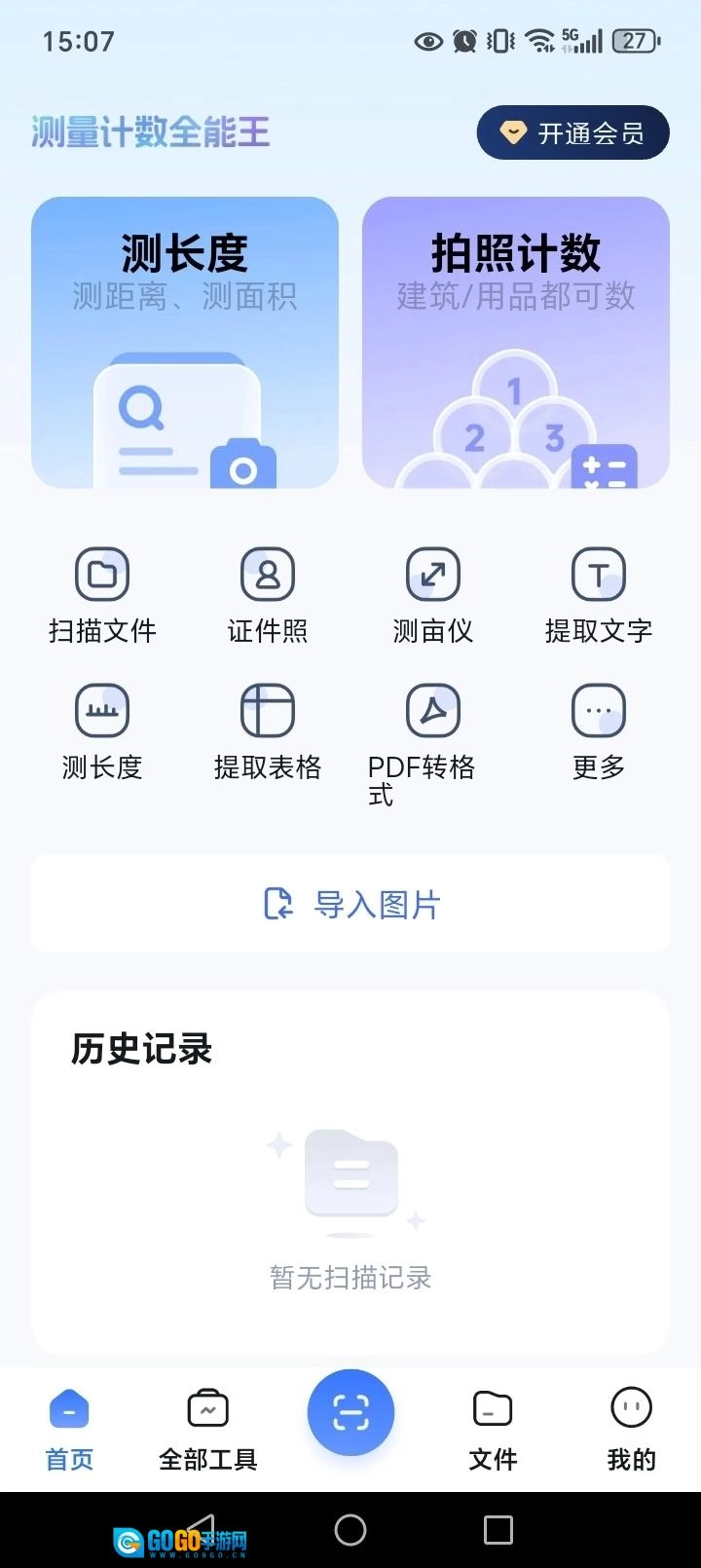The height and width of the screenshot is (1568, 701).
Task: Go to the 全部工具 tab
Action: [207, 1429]
